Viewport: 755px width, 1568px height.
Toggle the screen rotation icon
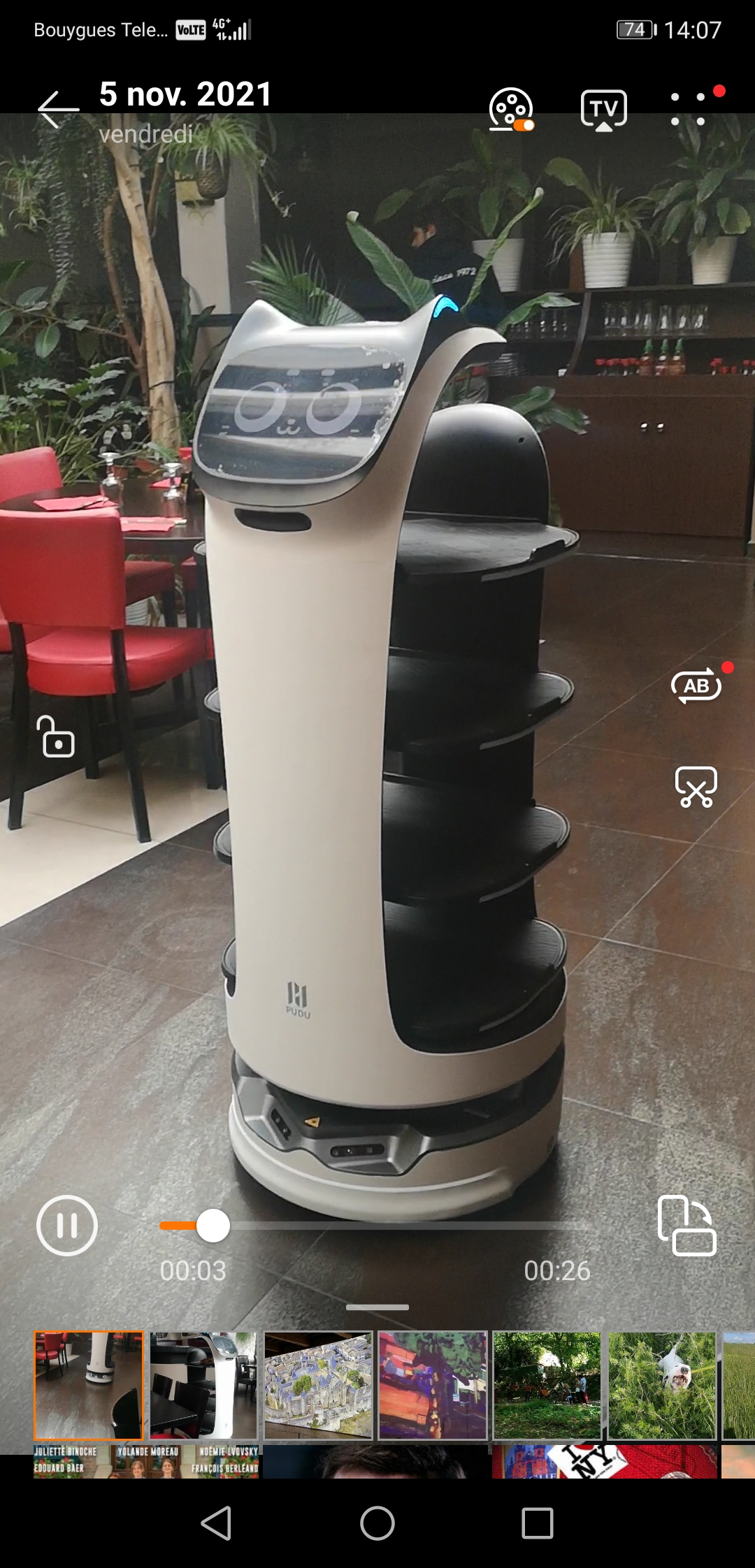click(686, 1226)
